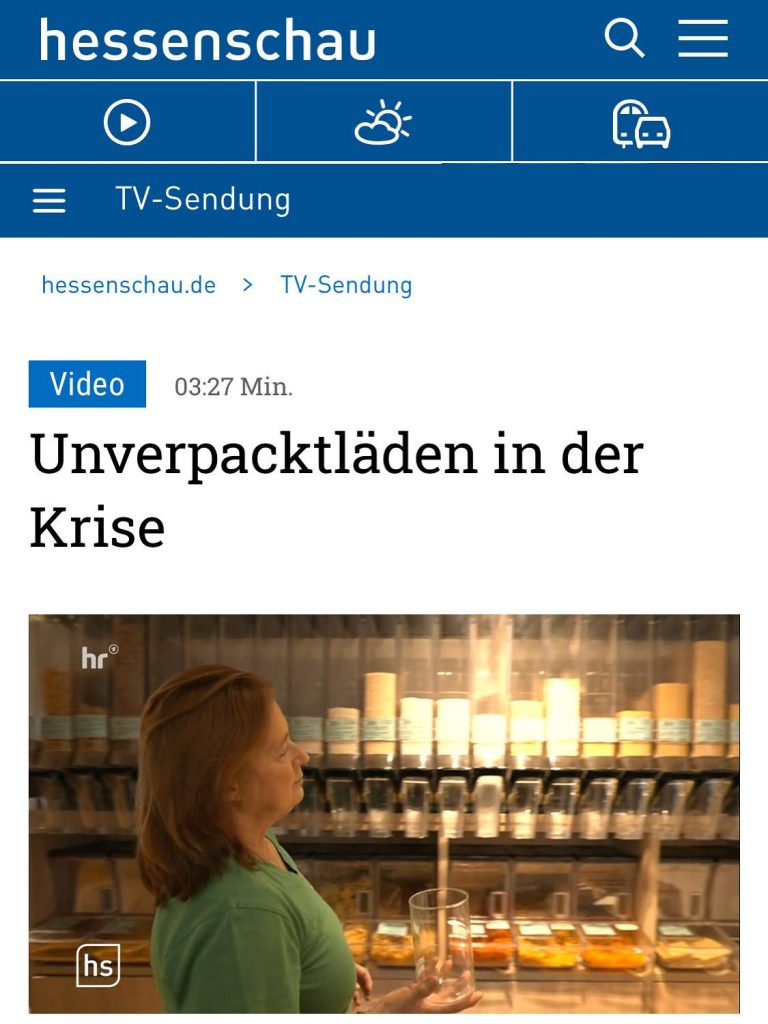Image resolution: width=768 pixels, height=1024 pixels.
Task: Open the traffic section with train and car
Action: [641, 123]
